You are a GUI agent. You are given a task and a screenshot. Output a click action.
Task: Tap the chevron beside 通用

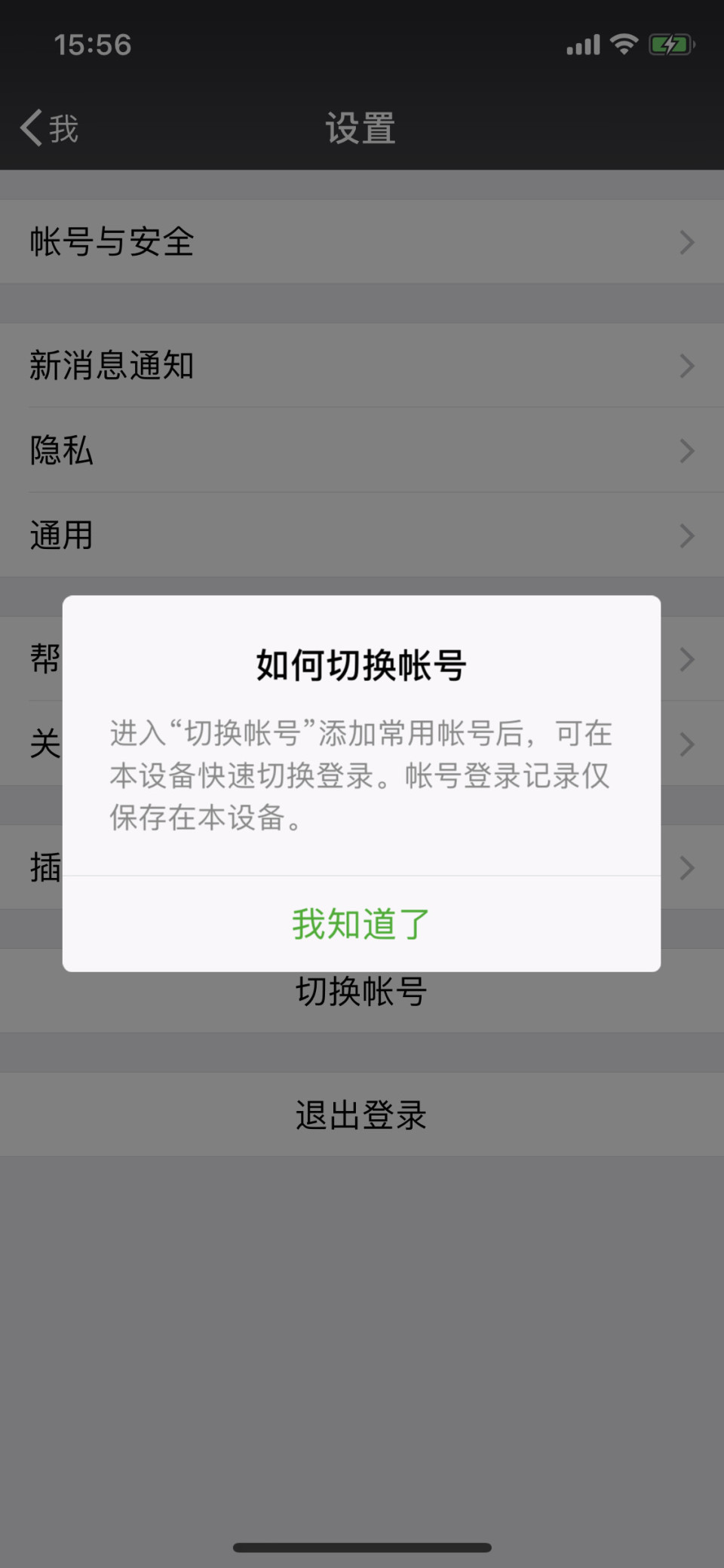pos(686,535)
